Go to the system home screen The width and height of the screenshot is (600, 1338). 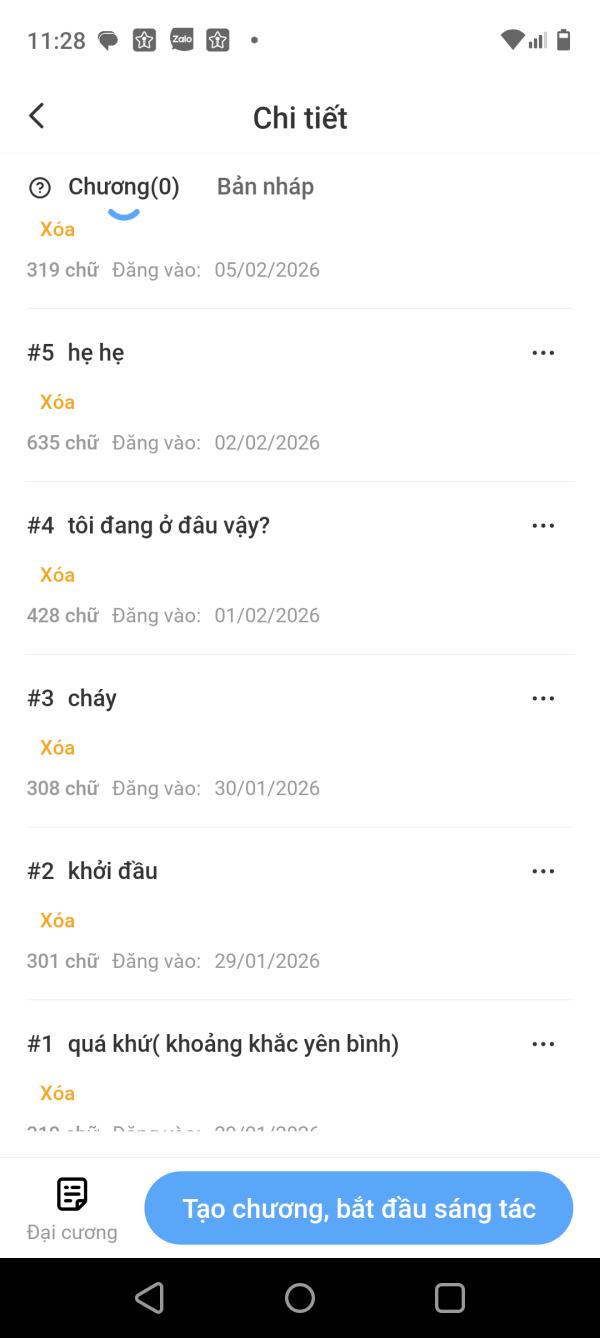point(300,1298)
